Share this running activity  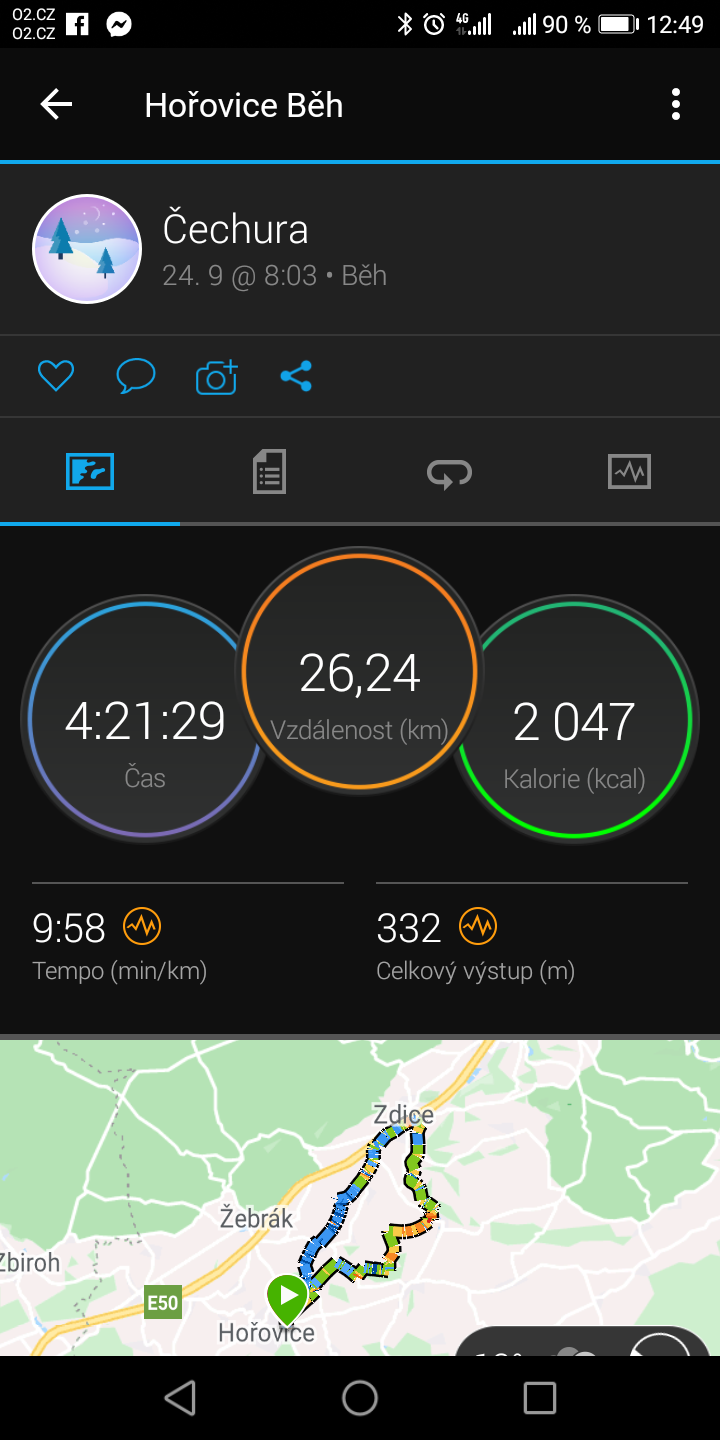coord(296,376)
